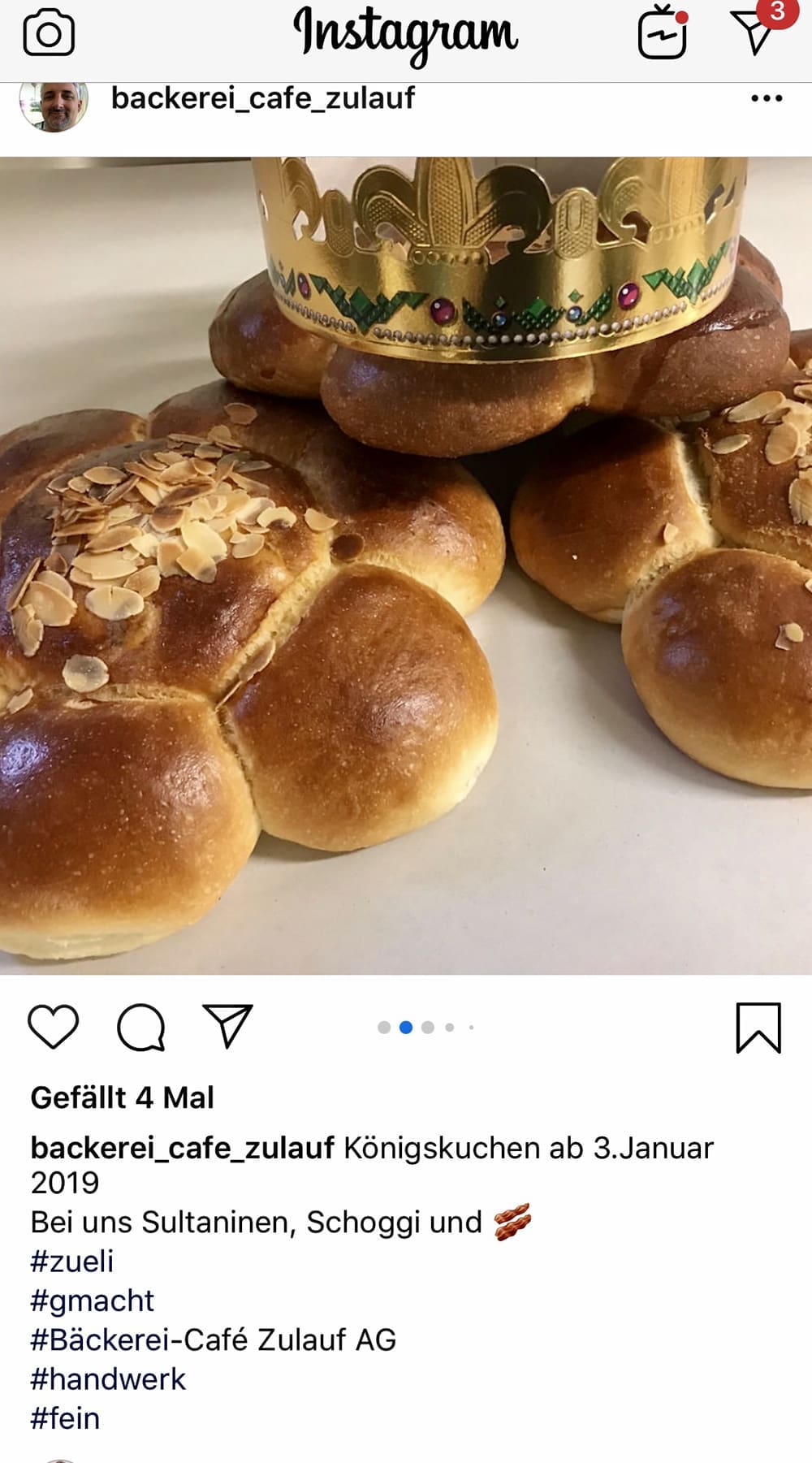Open IGTV from the top bar

pos(663,33)
